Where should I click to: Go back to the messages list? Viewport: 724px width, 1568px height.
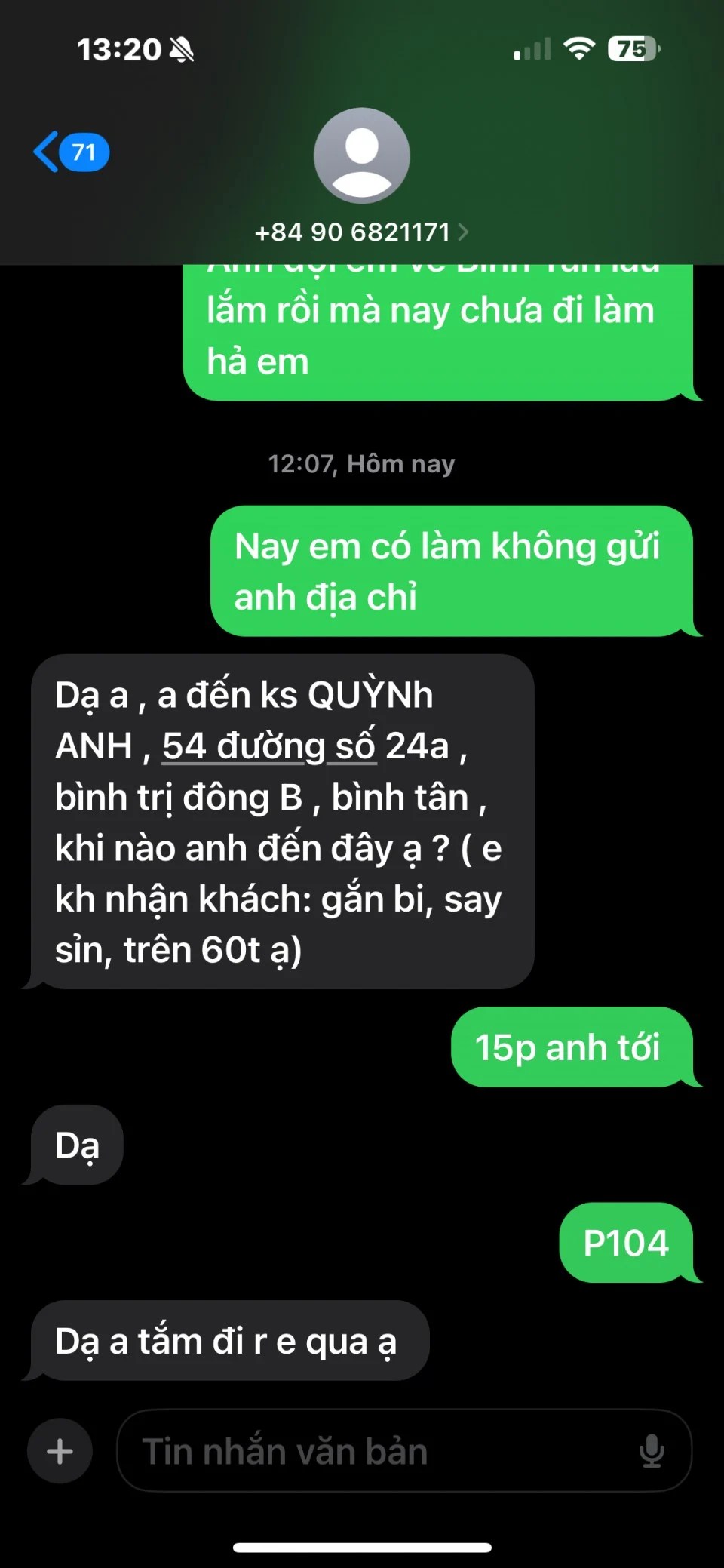tap(69, 152)
